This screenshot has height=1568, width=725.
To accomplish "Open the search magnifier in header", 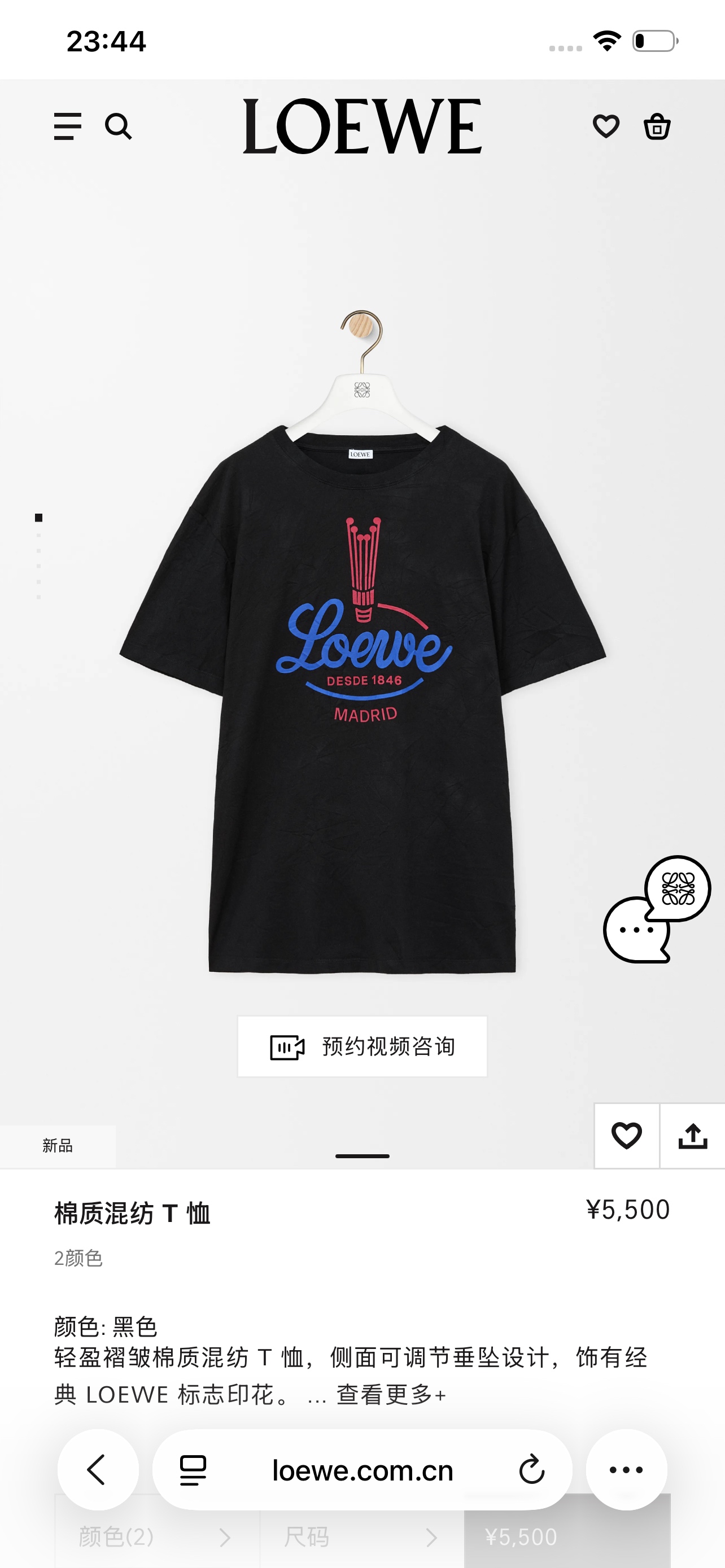I will coord(118,126).
